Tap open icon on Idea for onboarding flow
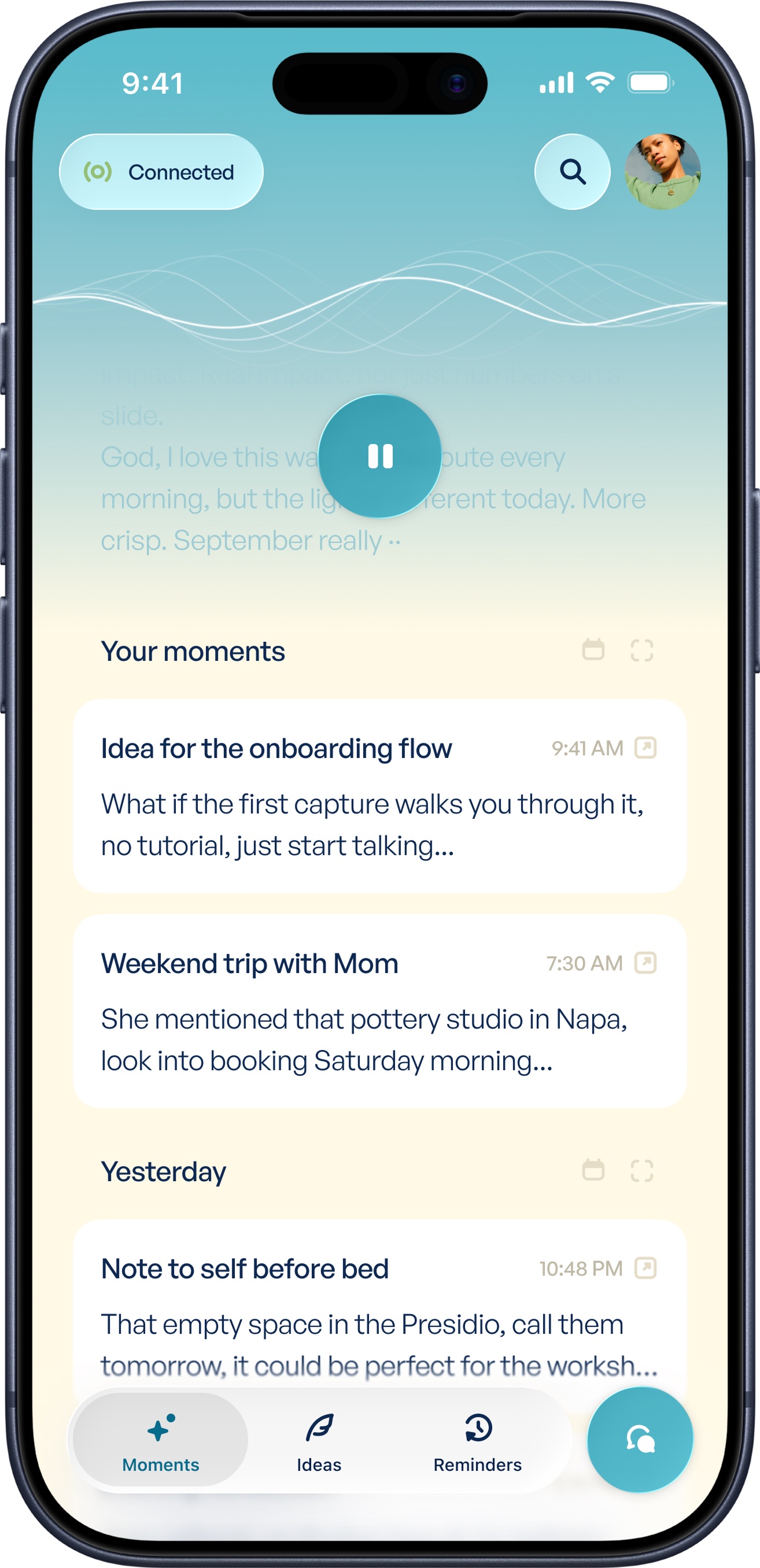Screen dimensions: 760x1568 645,748
